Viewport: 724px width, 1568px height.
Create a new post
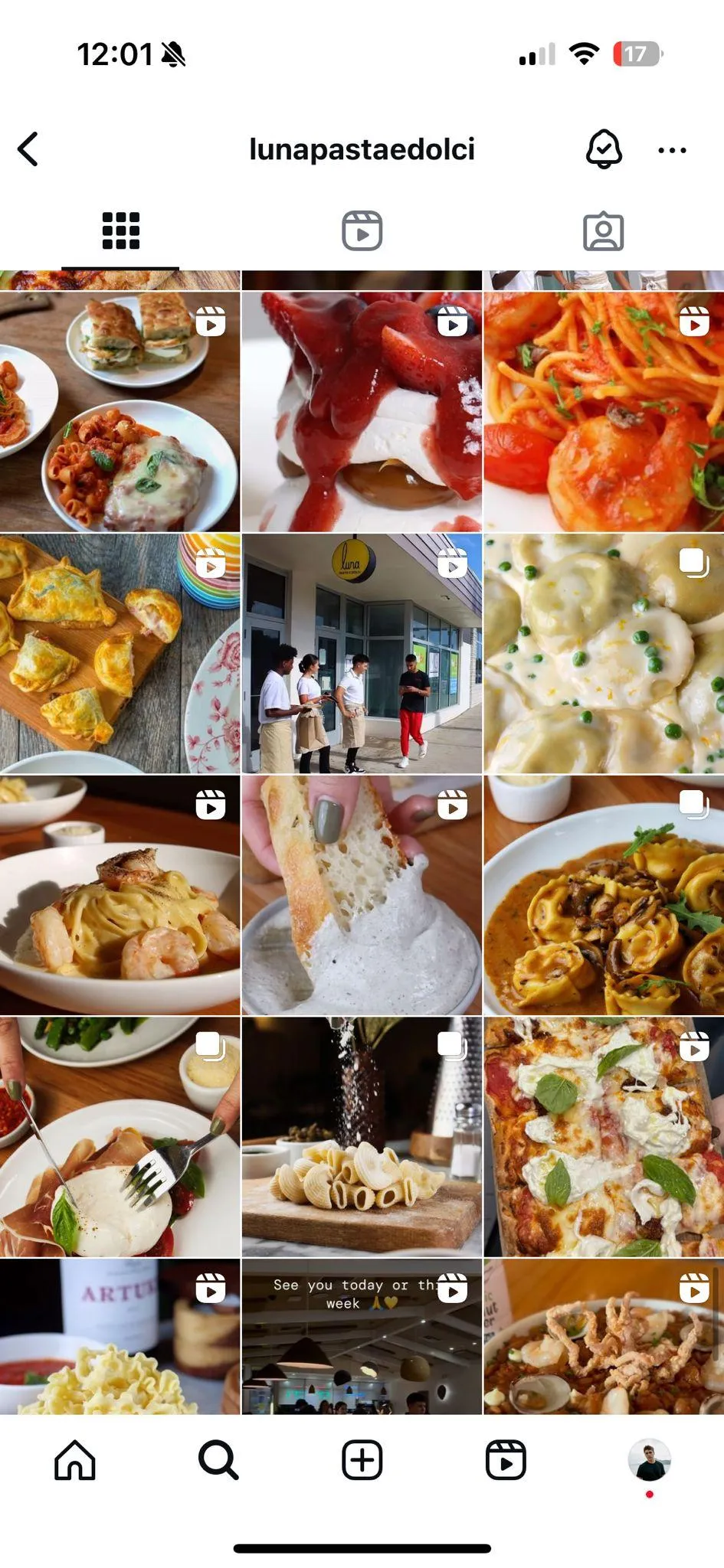pos(362,1460)
